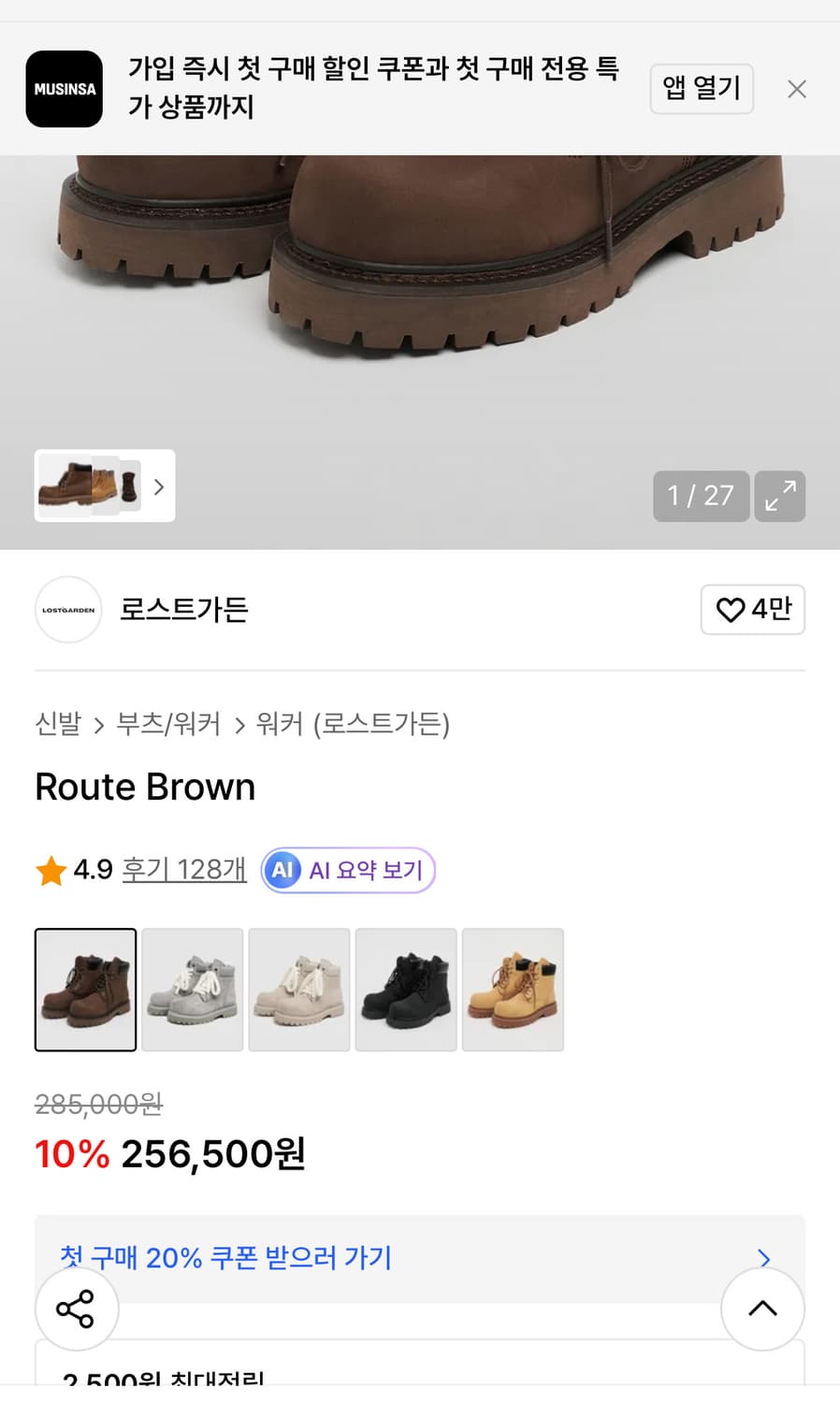
Task: Tap the MUSINSA logo icon
Action: click(64, 88)
